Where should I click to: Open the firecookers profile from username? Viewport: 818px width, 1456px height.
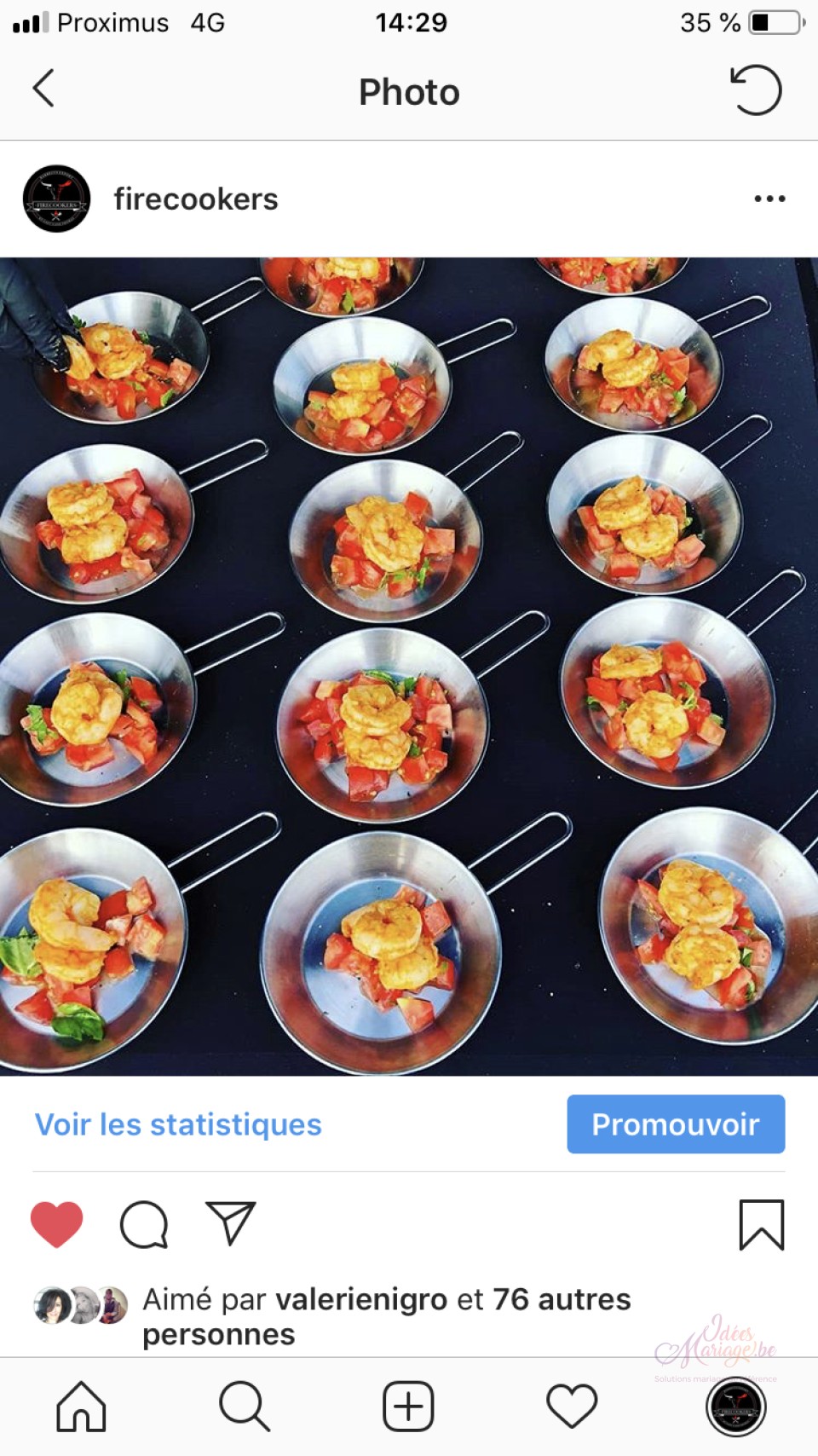196,199
